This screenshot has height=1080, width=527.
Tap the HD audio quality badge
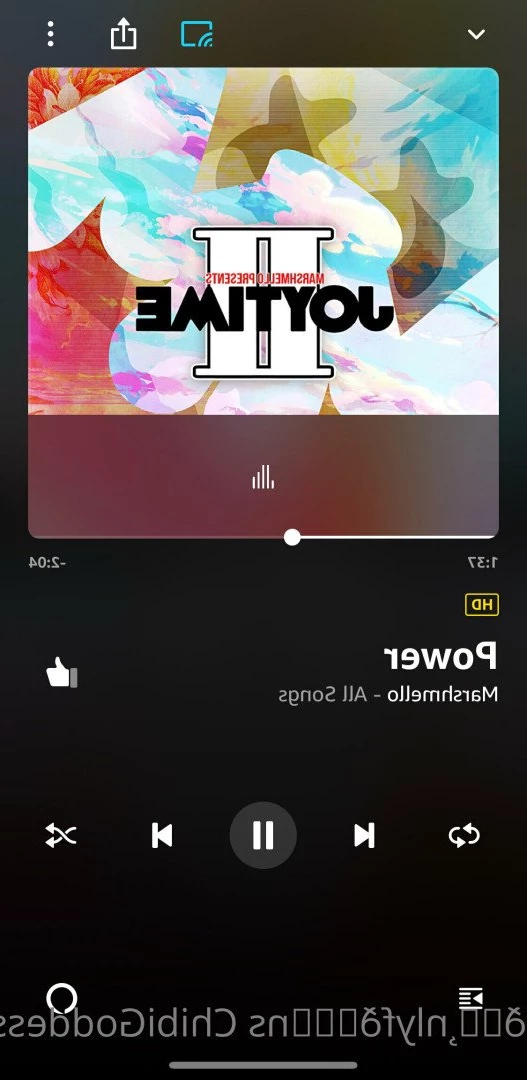[x=482, y=605]
